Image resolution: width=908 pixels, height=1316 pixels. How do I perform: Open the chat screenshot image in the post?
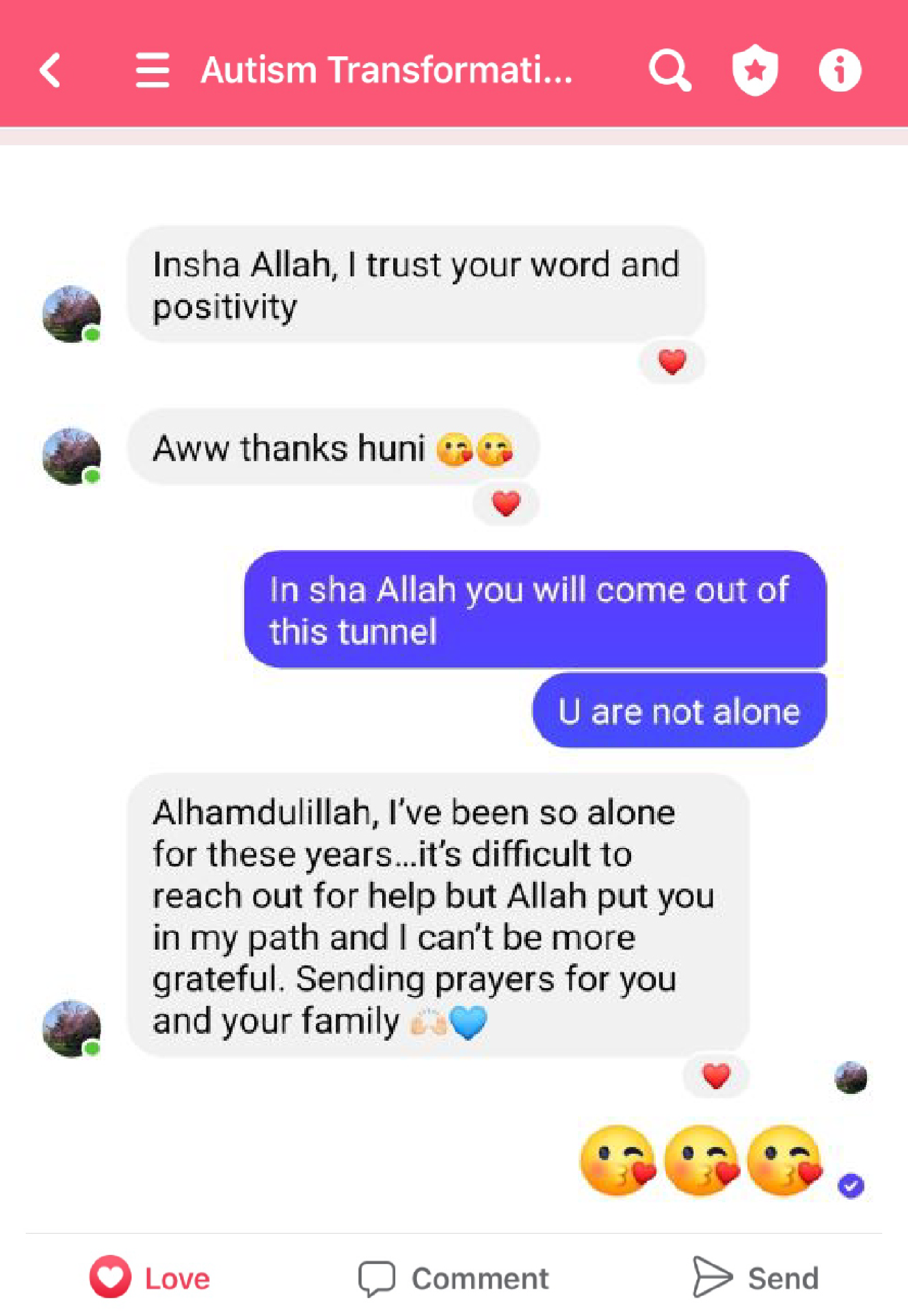454,683
